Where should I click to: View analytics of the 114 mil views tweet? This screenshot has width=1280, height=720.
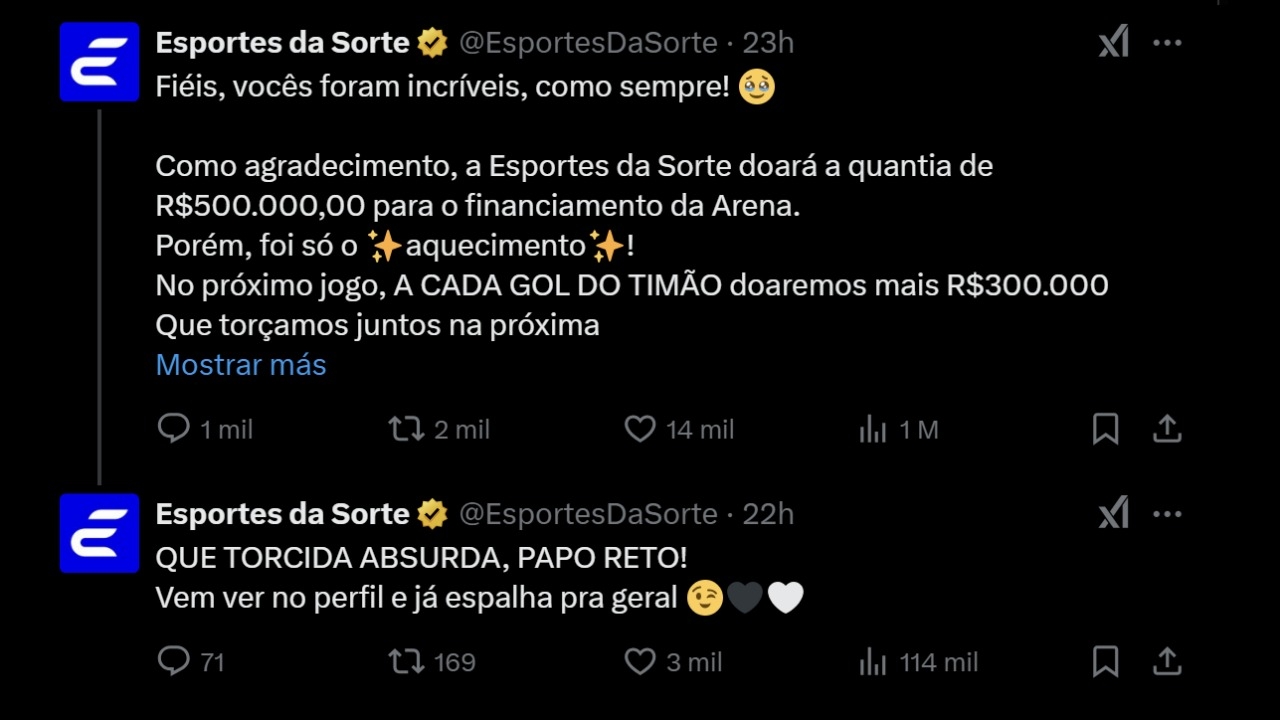pyautogui.click(x=873, y=662)
